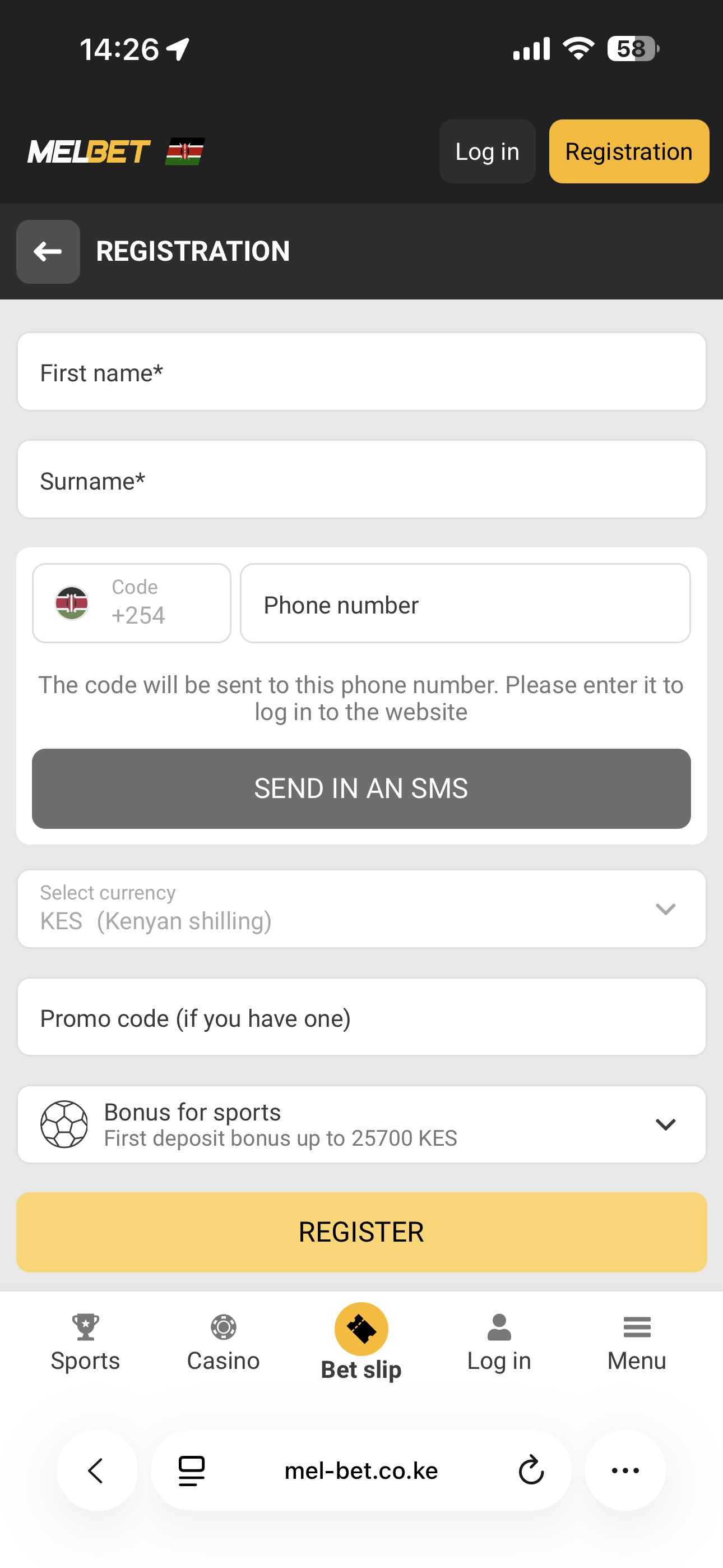Image resolution: width=723 pixels, height=1568 pixels.
Task: Submit the form with REGISTER
Action: (361, 1232)
